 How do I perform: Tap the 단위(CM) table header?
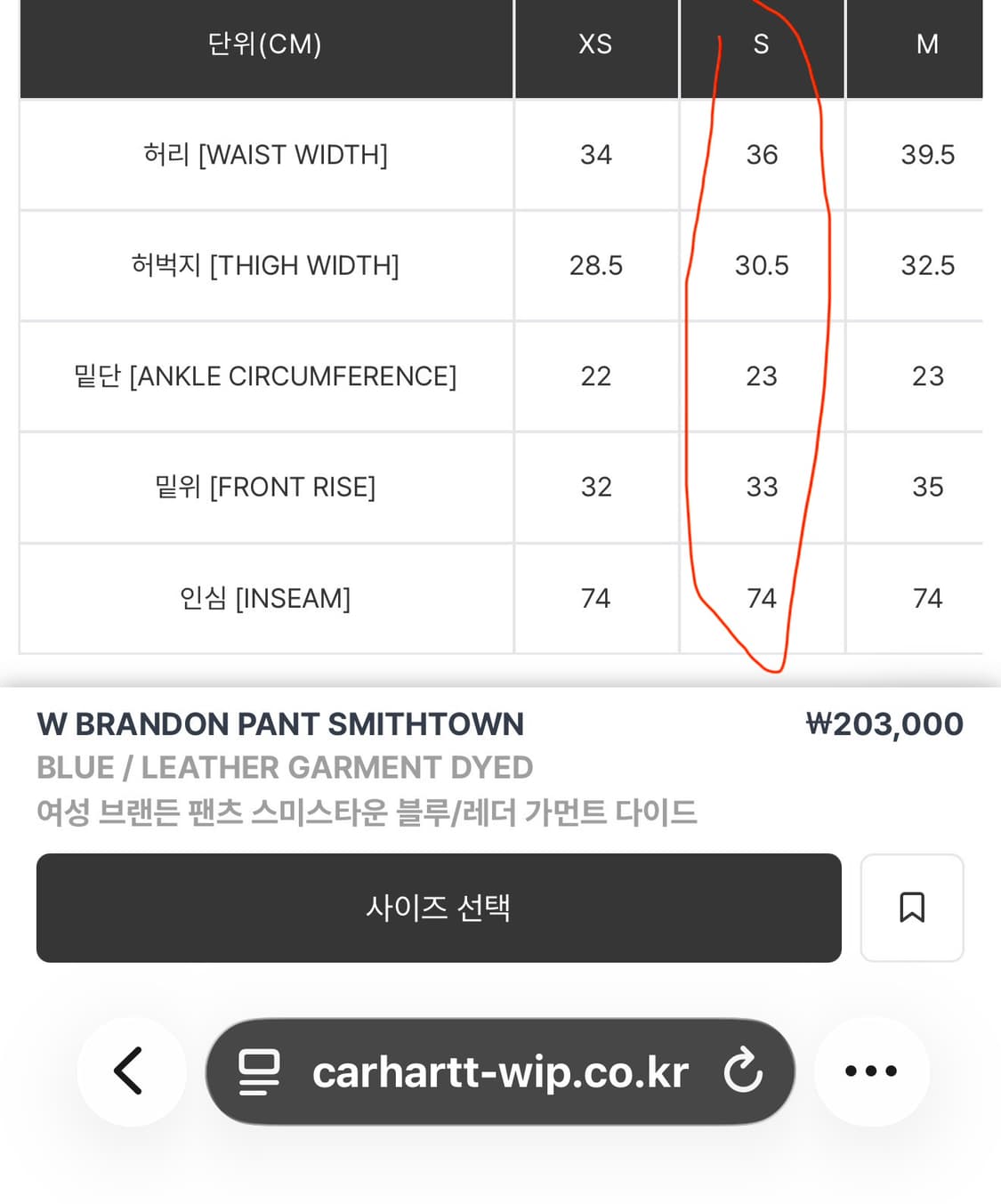tap(264, 44)
